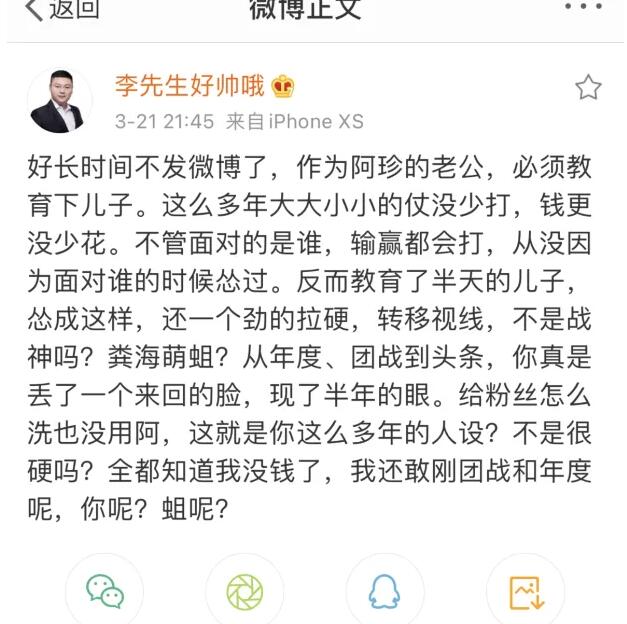This screenshot has width=627, height=624.
Task: Share the post to WeChat Moments
Action: tap(244, 592)
